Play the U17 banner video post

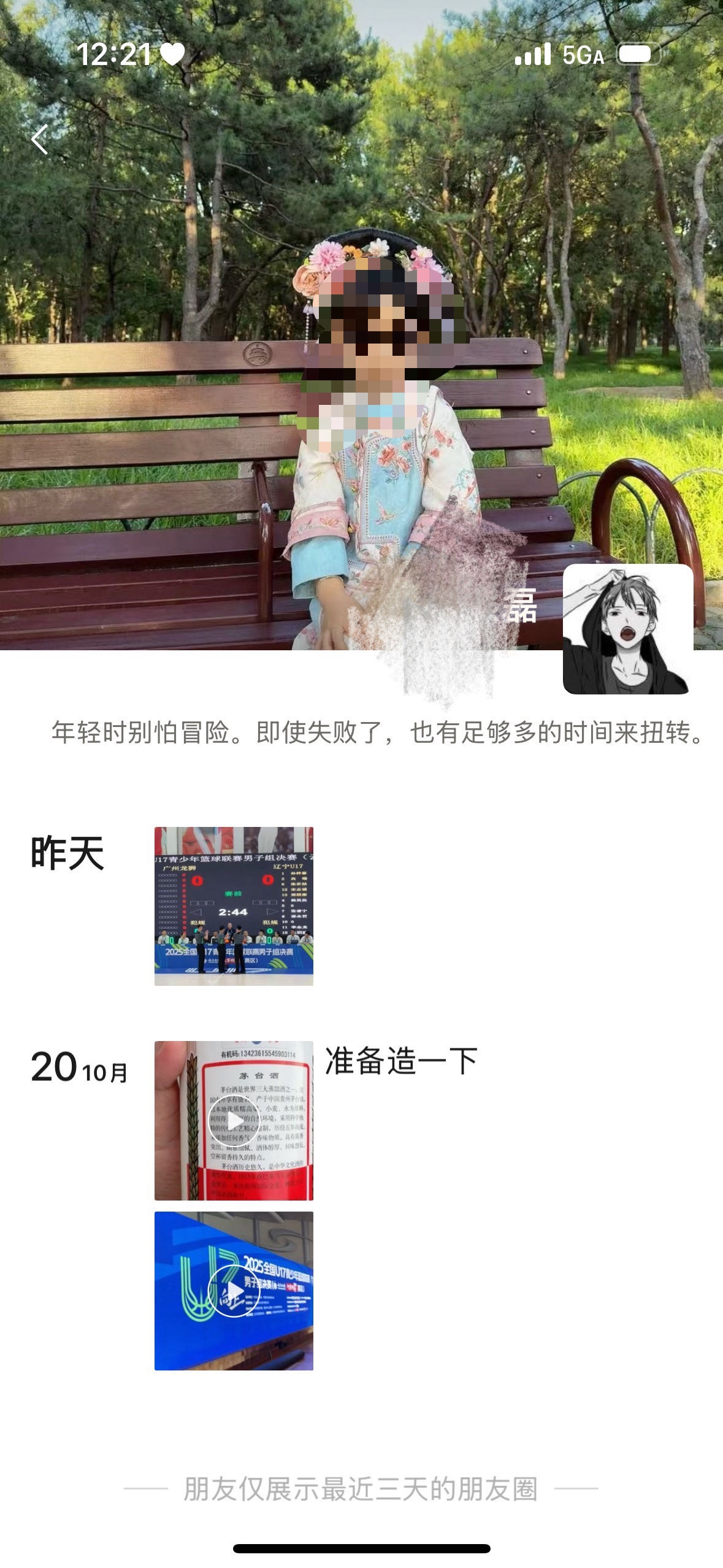tap(234, 1291)
